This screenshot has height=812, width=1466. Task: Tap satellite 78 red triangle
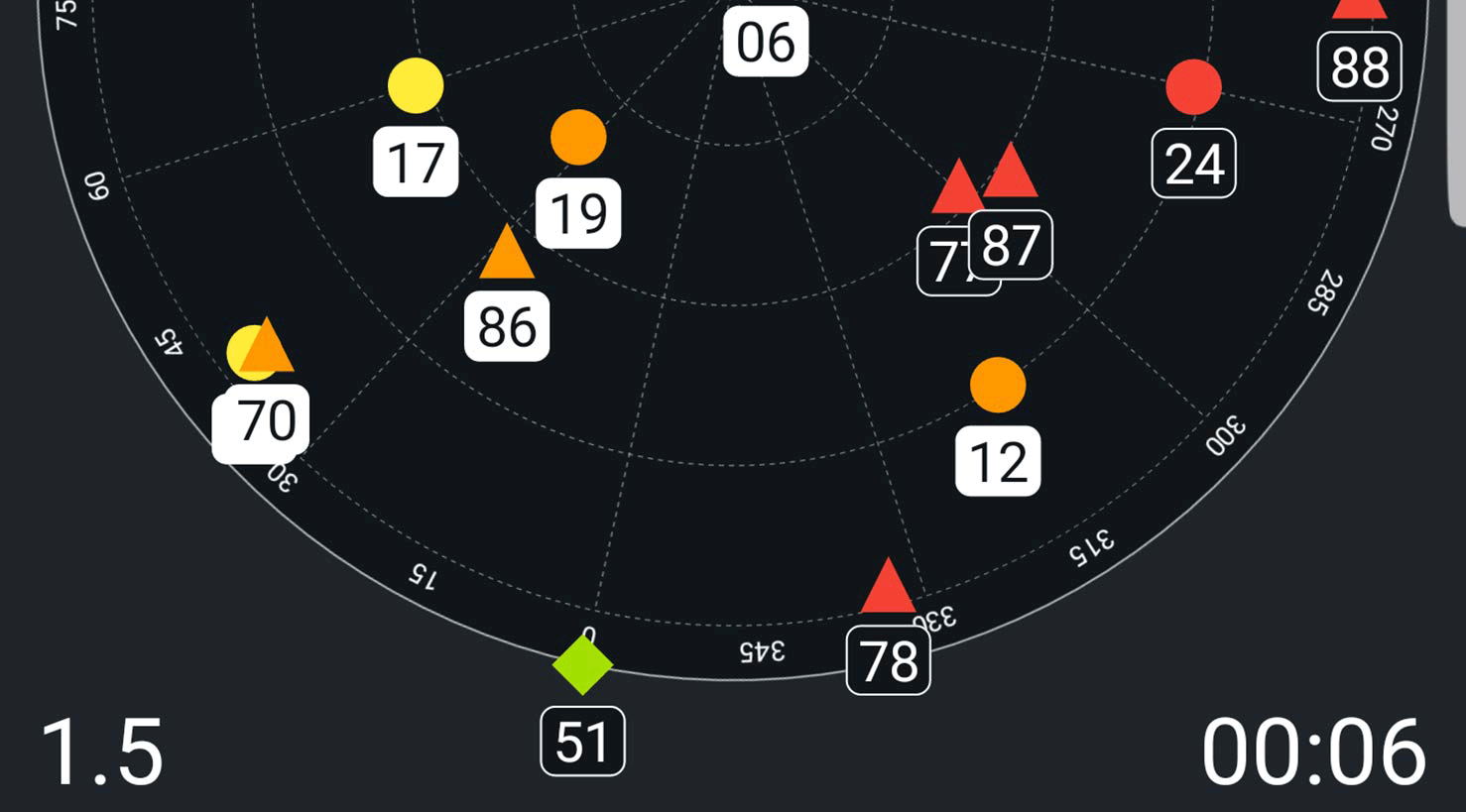click(x=888, y=589)
